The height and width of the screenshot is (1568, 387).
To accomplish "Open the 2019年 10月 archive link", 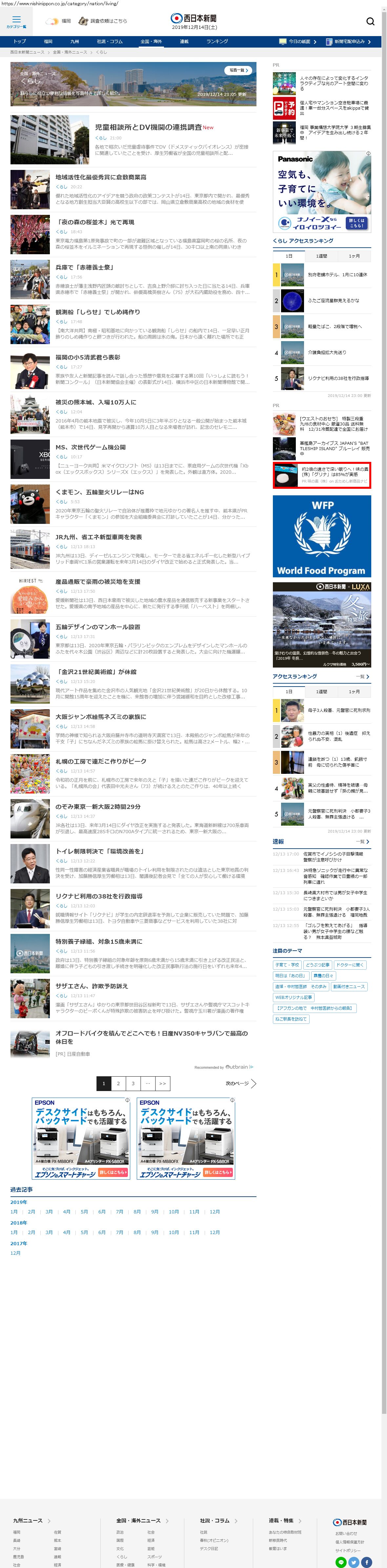I will tap(173, 1212).
